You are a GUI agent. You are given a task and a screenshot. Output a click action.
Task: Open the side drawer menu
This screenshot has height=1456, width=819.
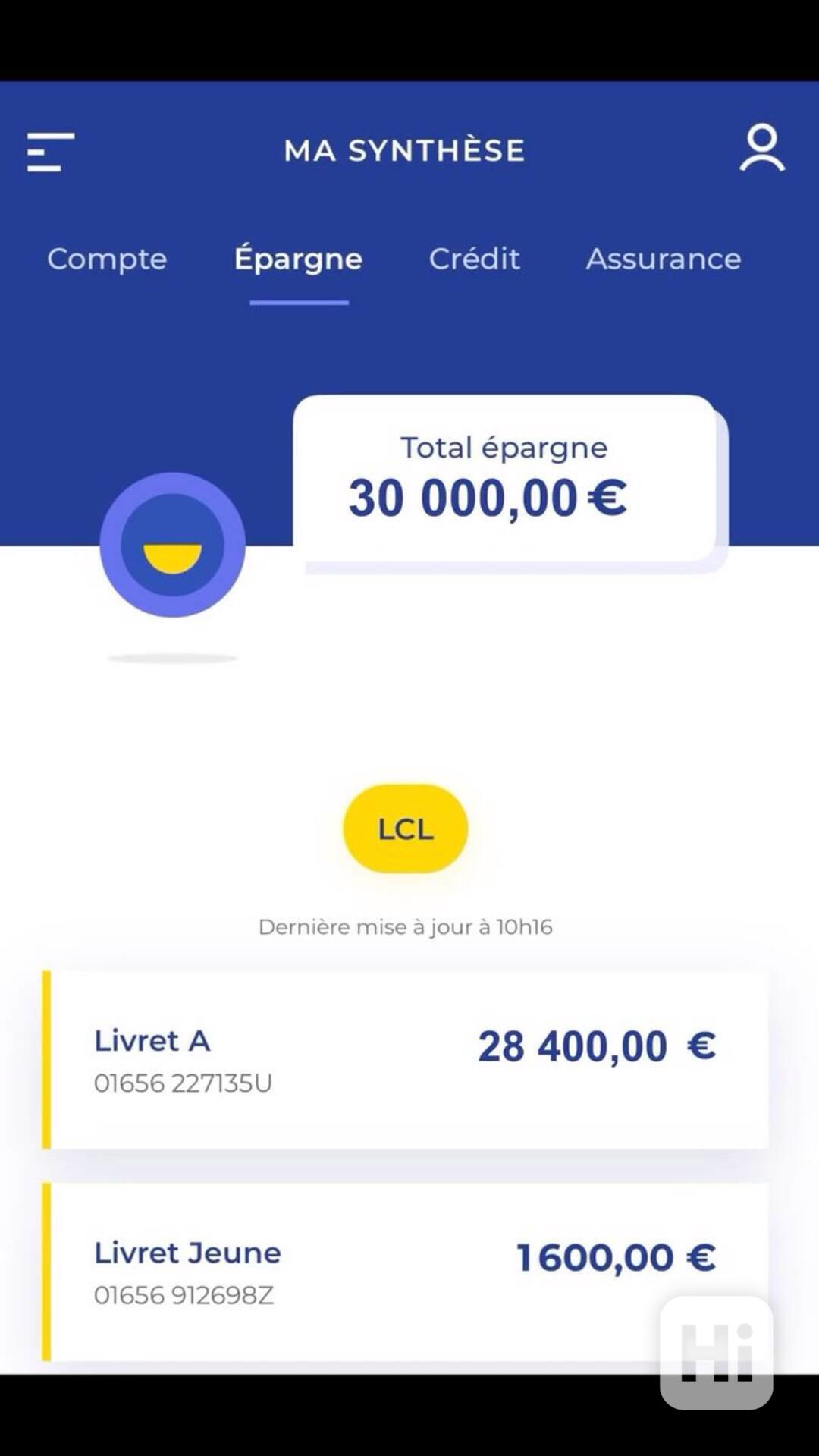coord(51,151)
